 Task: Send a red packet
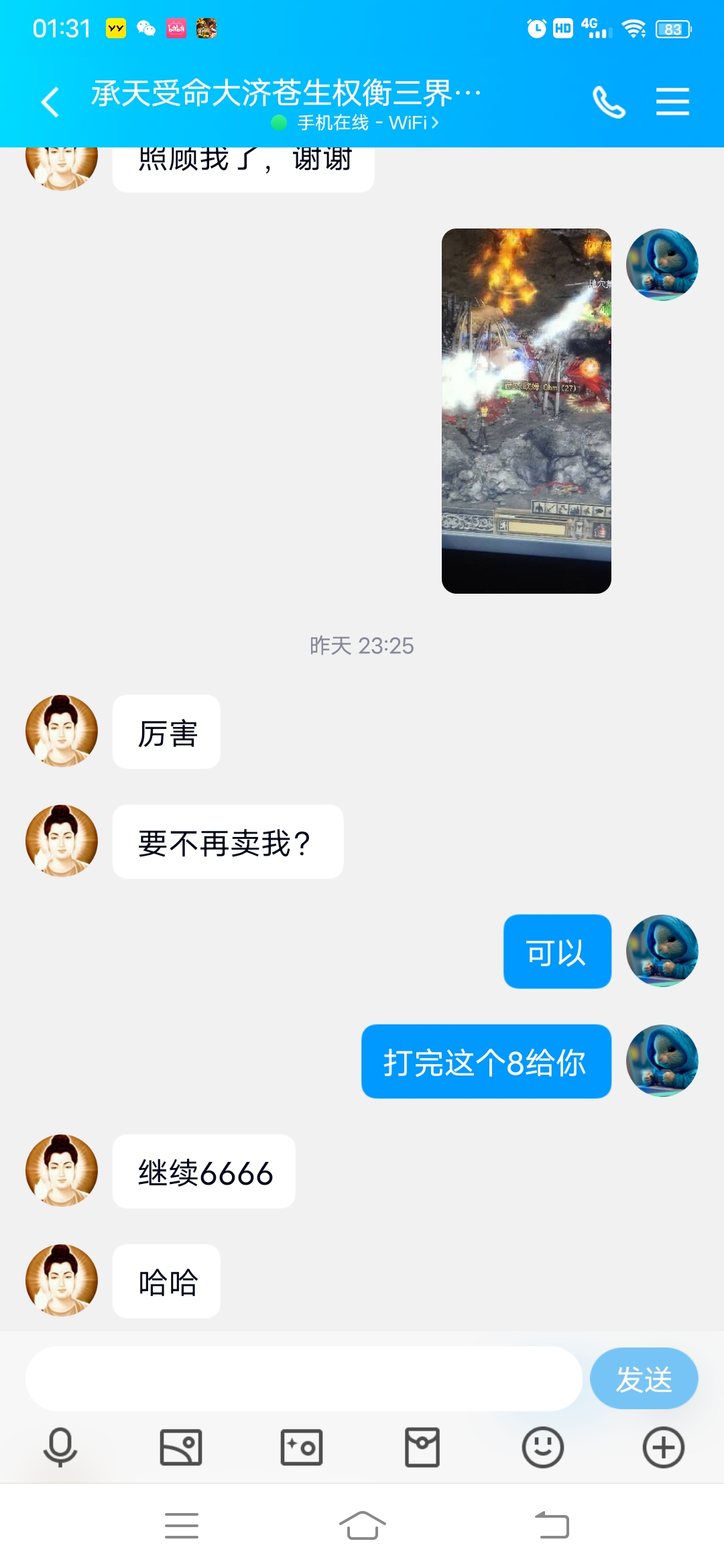coord(422,1447)
